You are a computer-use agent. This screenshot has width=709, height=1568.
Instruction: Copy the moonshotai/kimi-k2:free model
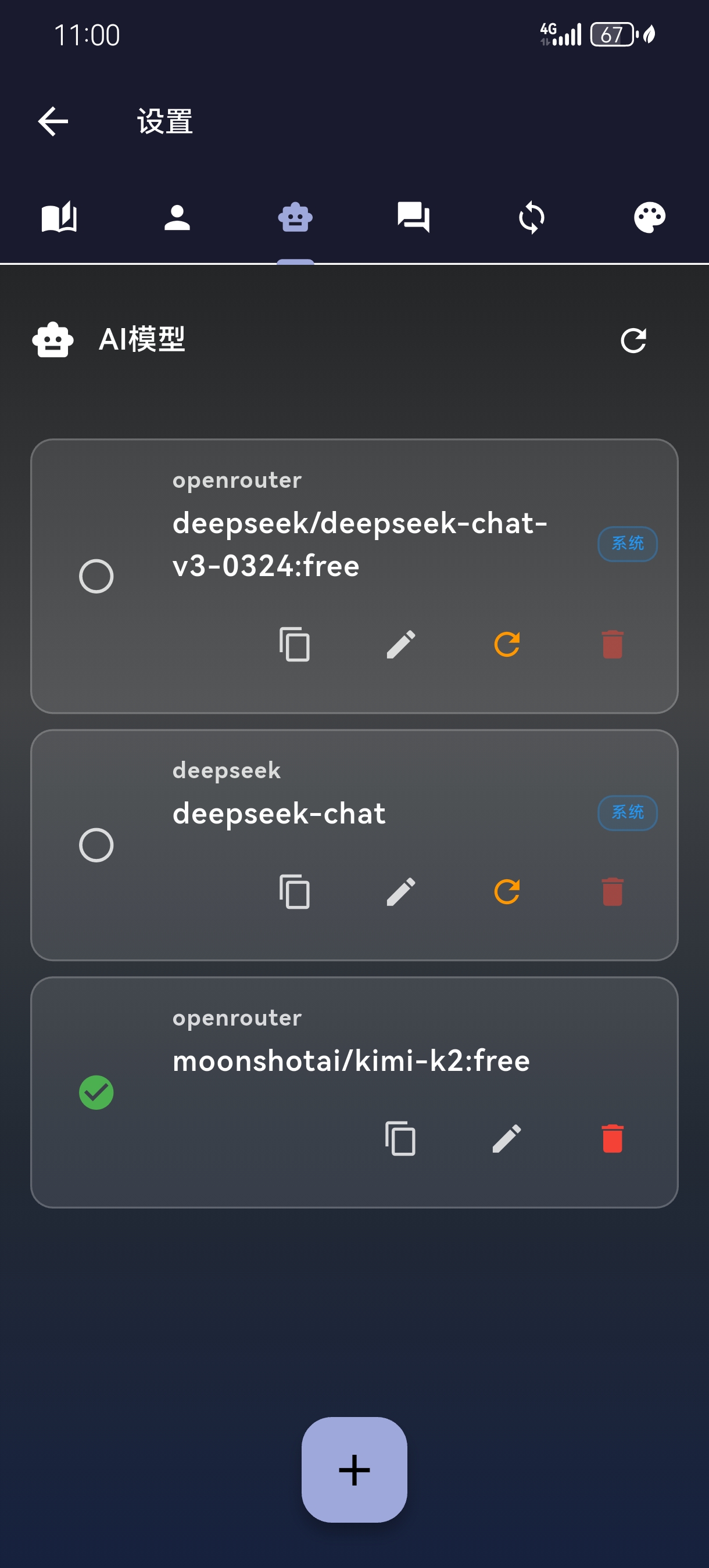[401, 1138]
